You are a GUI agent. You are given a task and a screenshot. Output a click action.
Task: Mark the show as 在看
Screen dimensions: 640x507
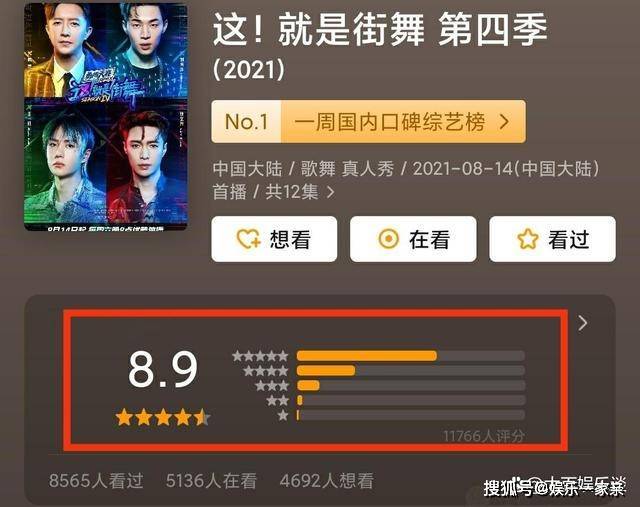[x=413, y=240]
